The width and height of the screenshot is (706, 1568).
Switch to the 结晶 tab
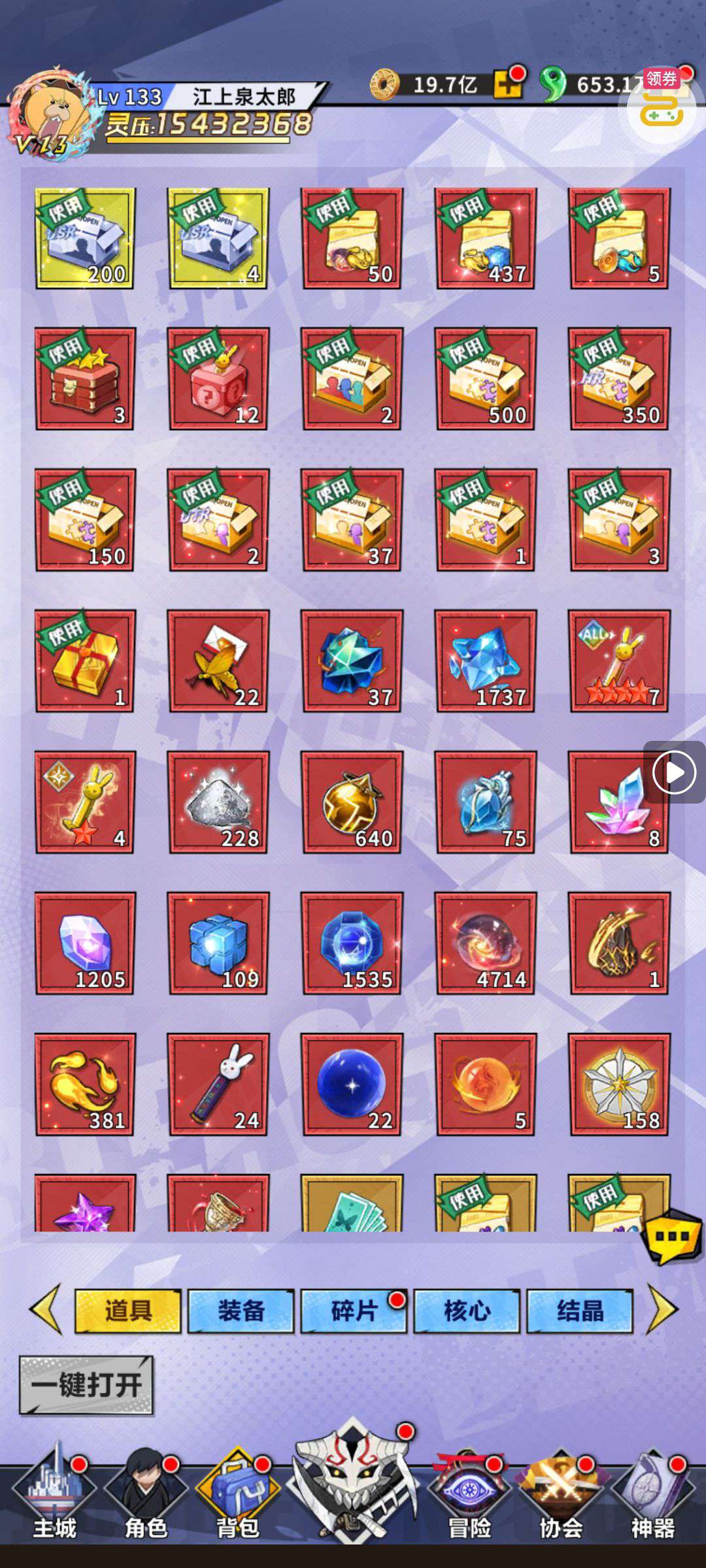point(580,1311)
